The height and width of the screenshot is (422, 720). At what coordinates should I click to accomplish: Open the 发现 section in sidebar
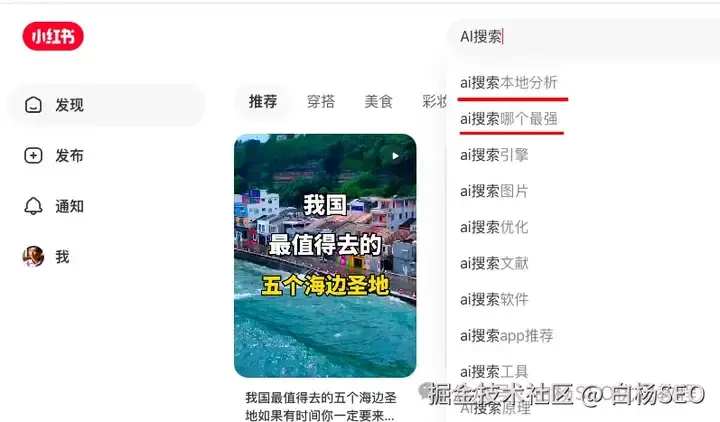pyautogui.click(x=68, y=105)
